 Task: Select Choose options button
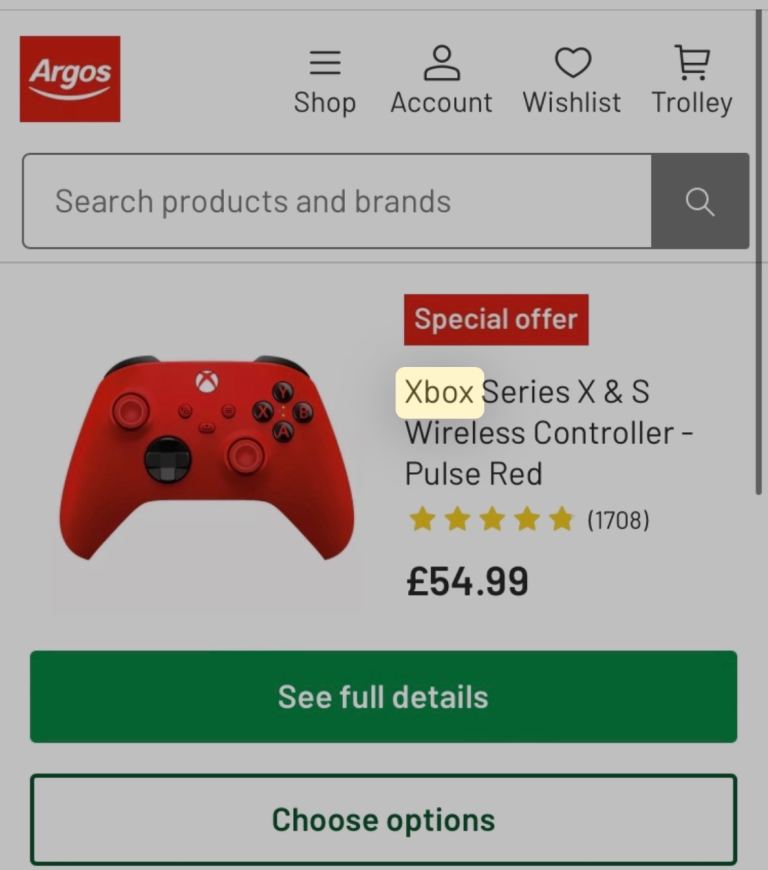tap(383, 820)
